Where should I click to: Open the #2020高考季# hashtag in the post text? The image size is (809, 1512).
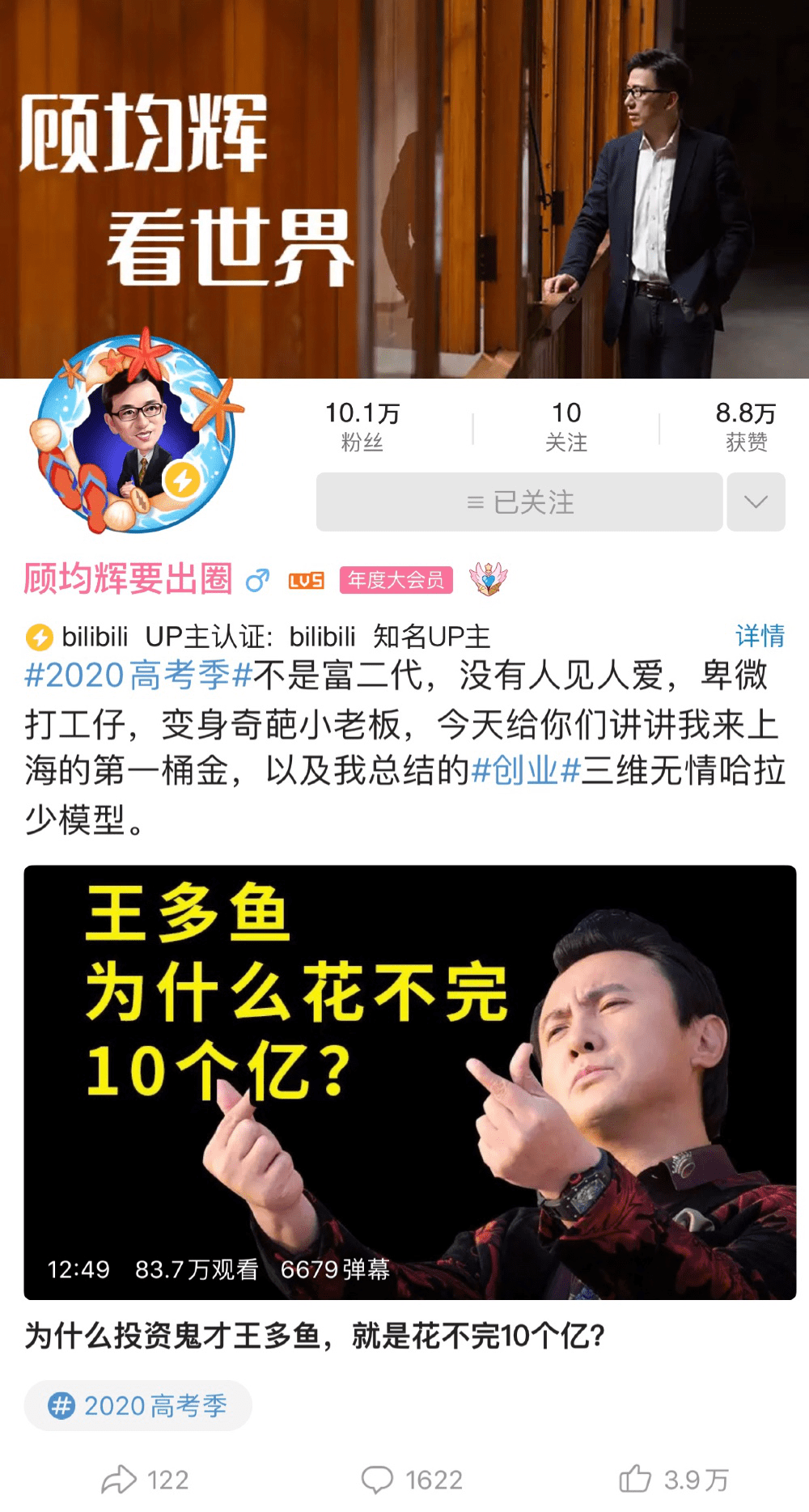[x=138, y=676]
